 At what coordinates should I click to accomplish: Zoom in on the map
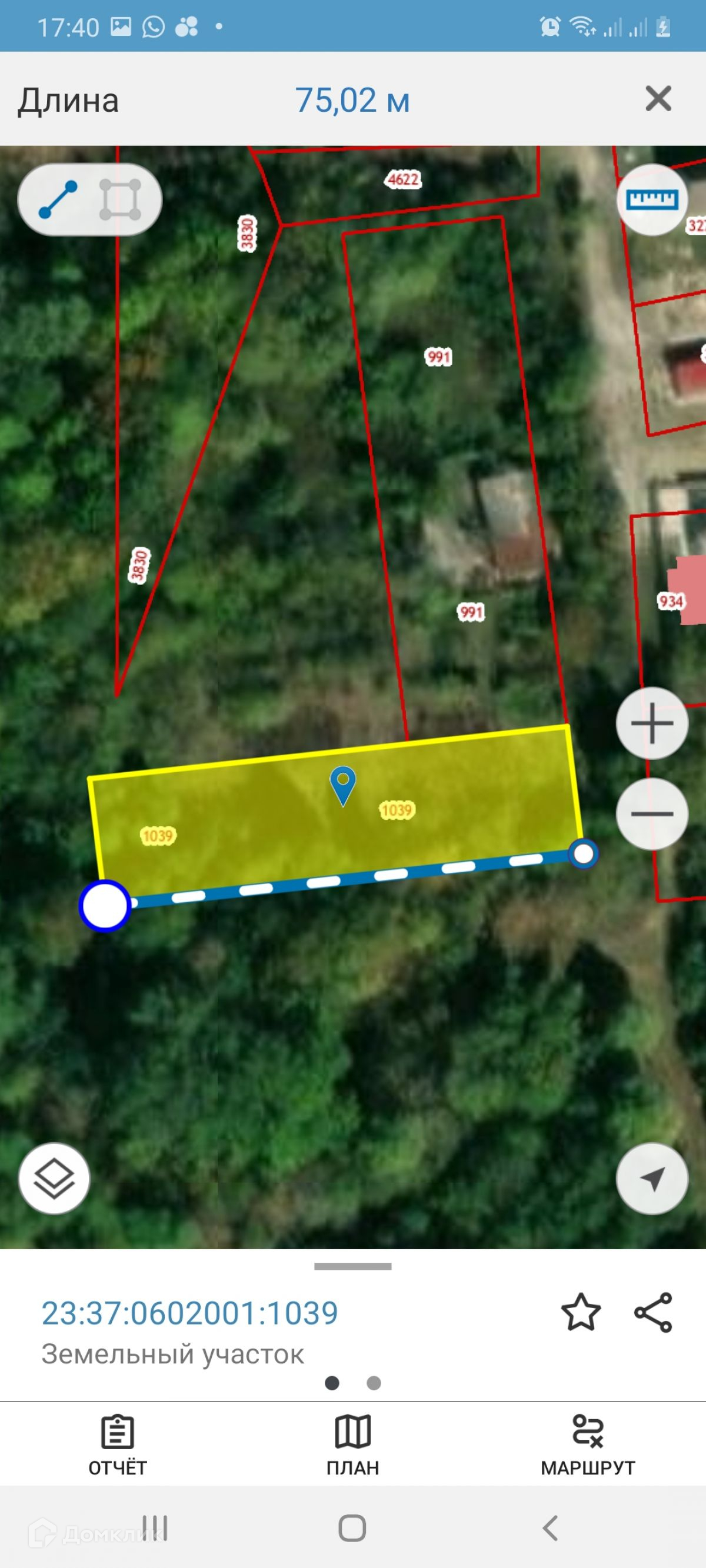tap(652, 723)
